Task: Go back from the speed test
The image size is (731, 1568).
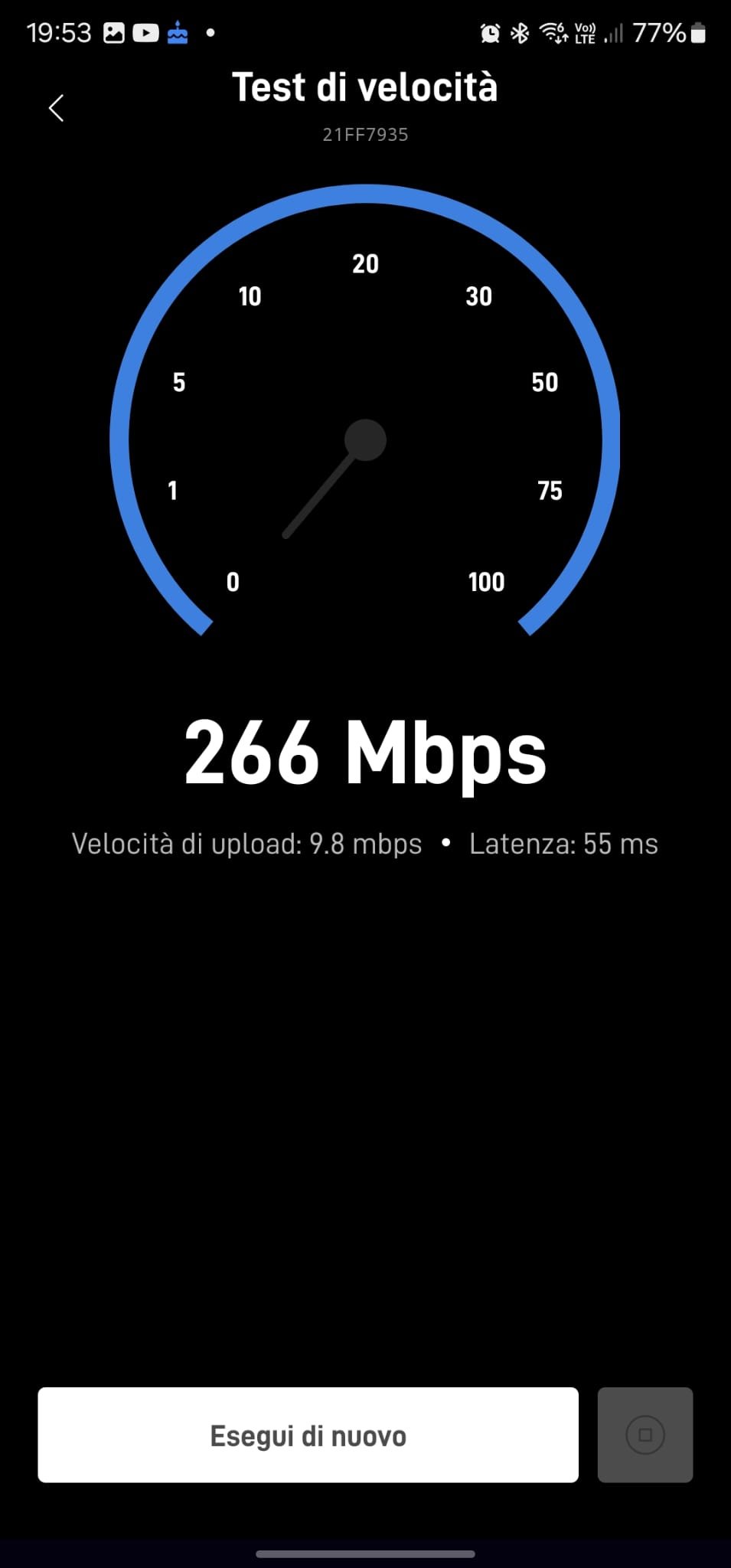Action: click(x=56, y=108)
